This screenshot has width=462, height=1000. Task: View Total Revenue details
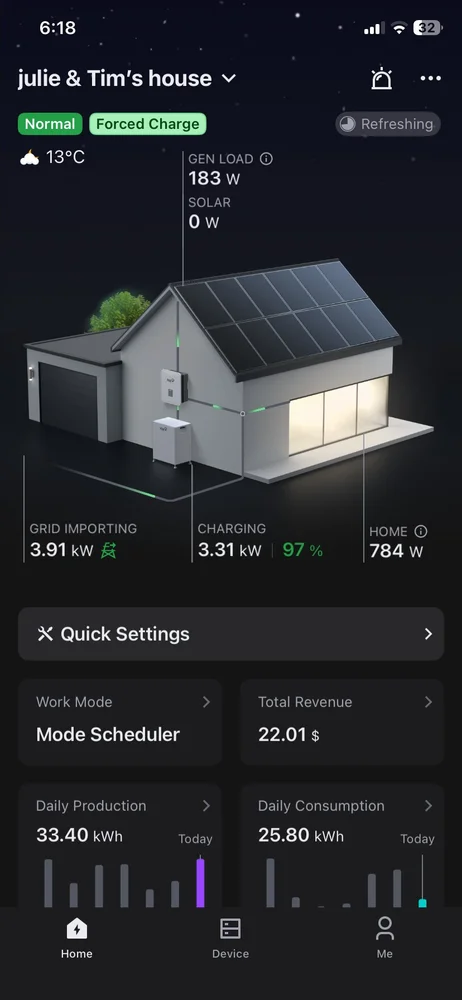point(342,722)
